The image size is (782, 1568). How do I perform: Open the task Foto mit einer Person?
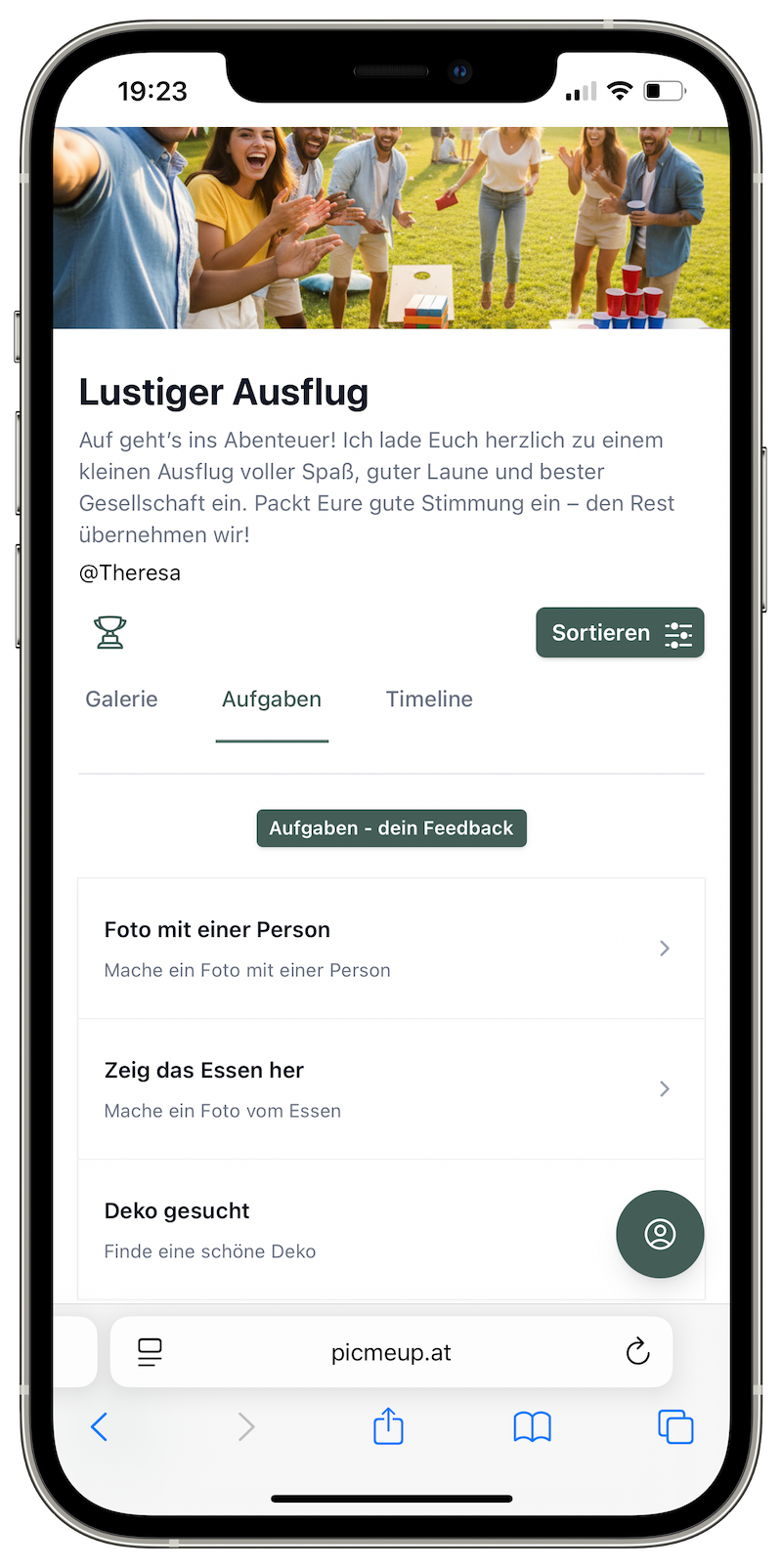pos(391,949)
